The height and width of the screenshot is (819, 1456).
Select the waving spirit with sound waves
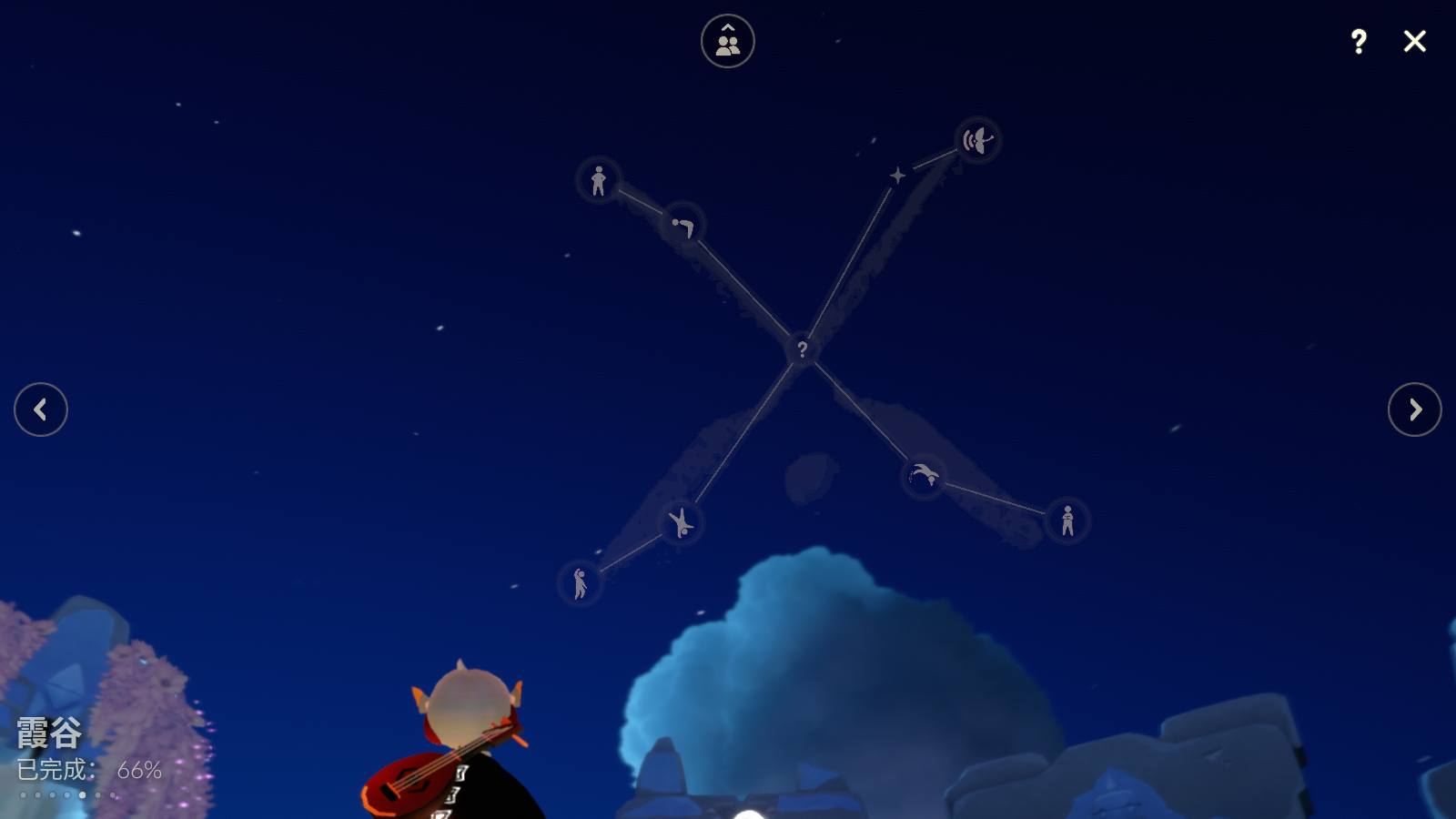coord(977,140)
